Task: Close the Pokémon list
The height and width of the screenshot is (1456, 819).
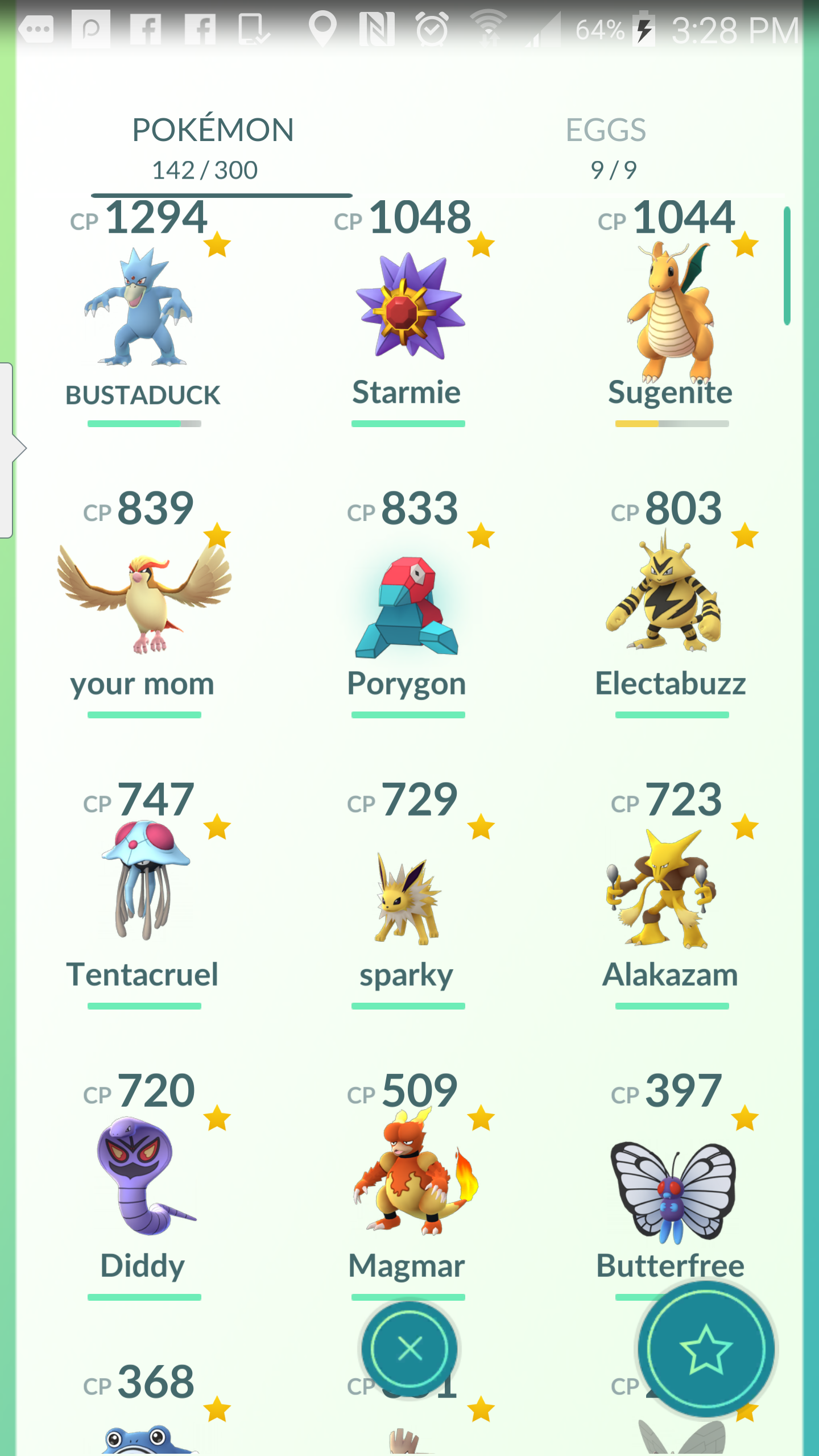Action: (409, 1349)
